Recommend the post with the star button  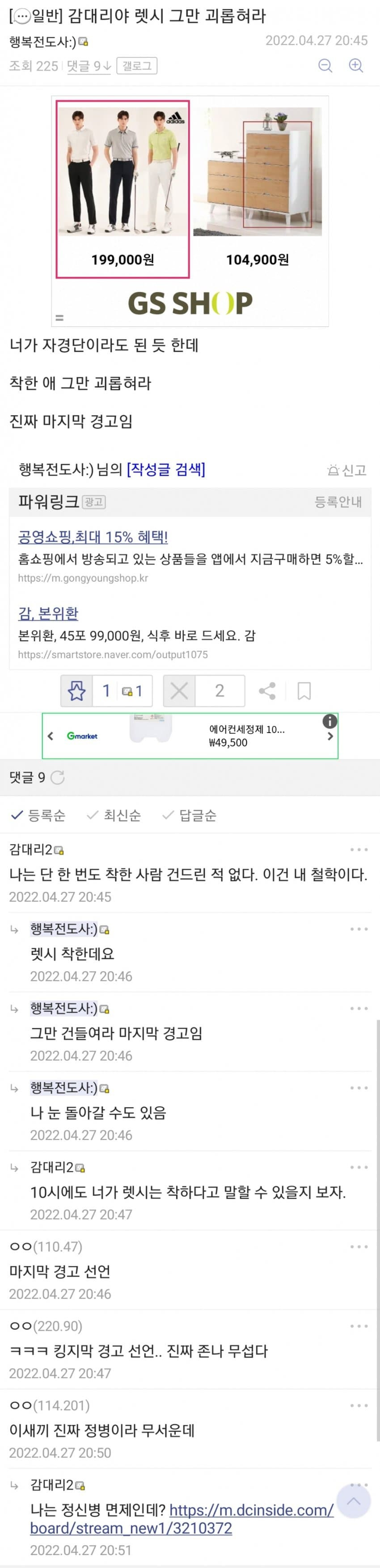pos(76,691)
